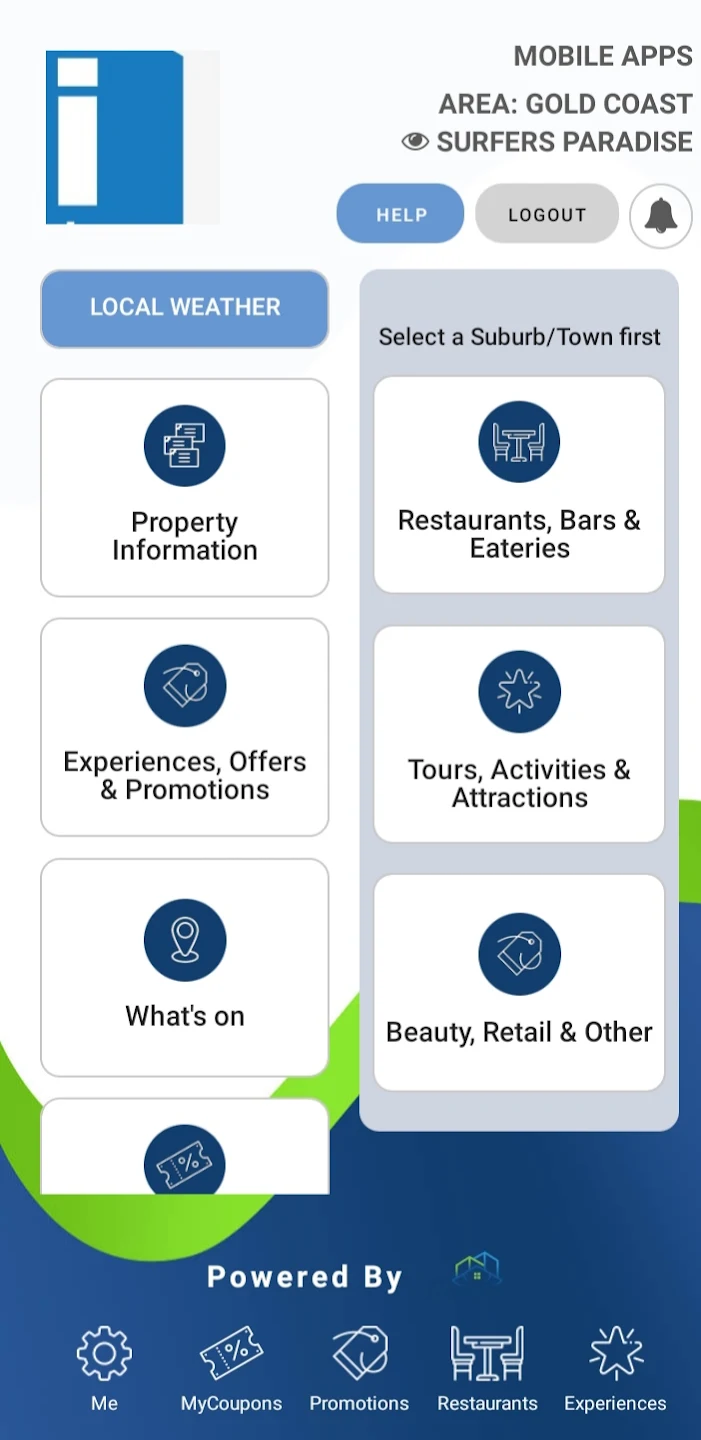Check the Local Weather
This screenshot has height=1440, width=701.
tap(185, 308)
